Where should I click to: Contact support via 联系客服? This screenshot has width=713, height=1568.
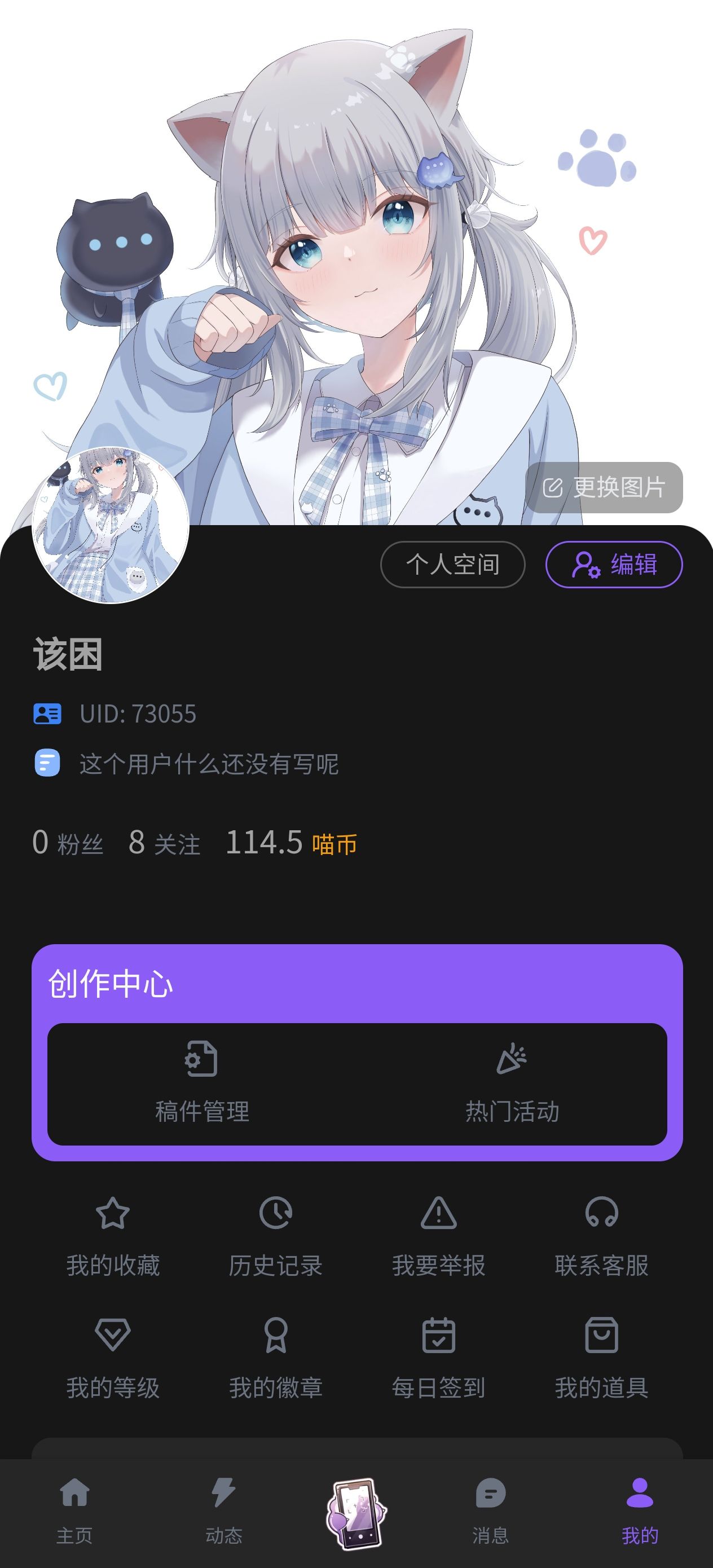click(601, 1236)
